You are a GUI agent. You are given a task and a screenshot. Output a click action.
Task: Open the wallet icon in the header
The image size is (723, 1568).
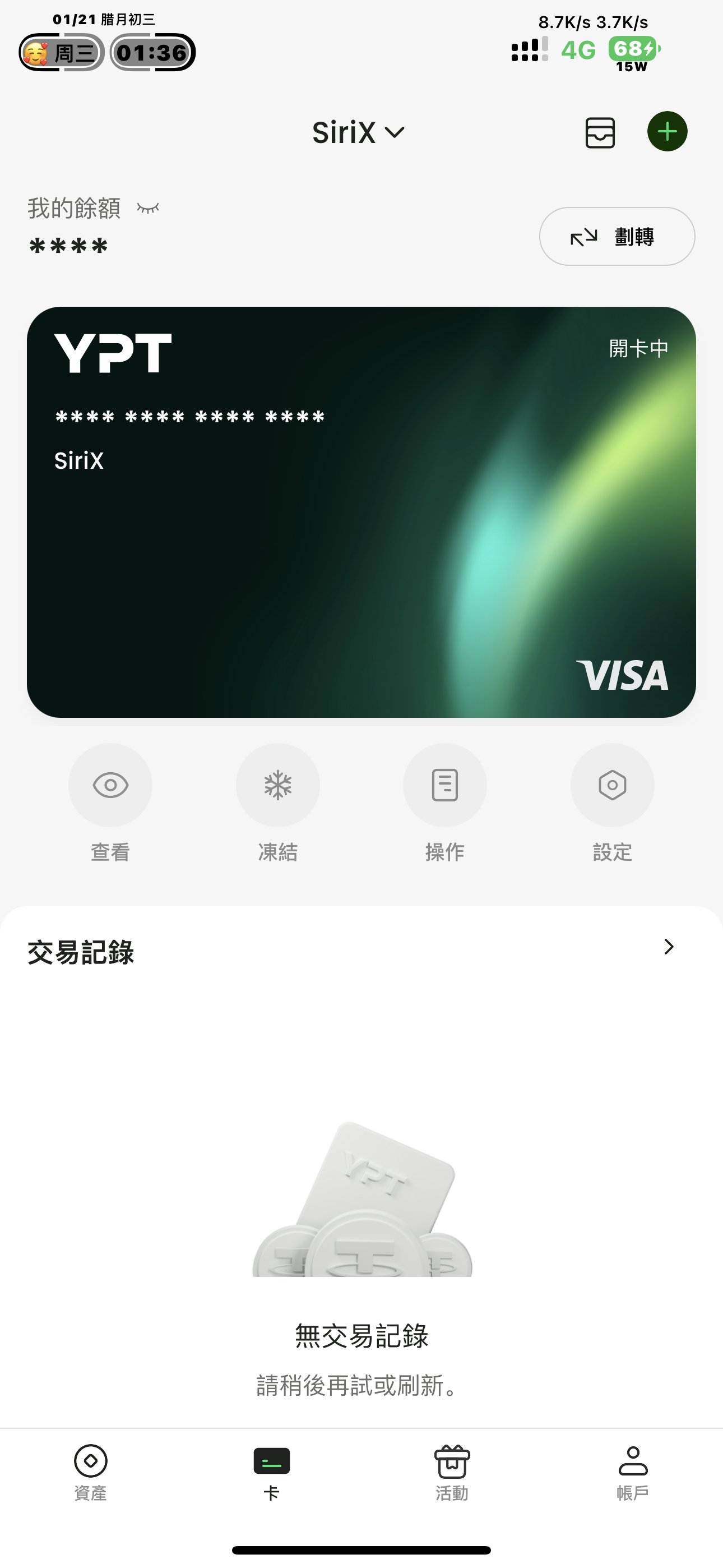click(x=600, y=133)
